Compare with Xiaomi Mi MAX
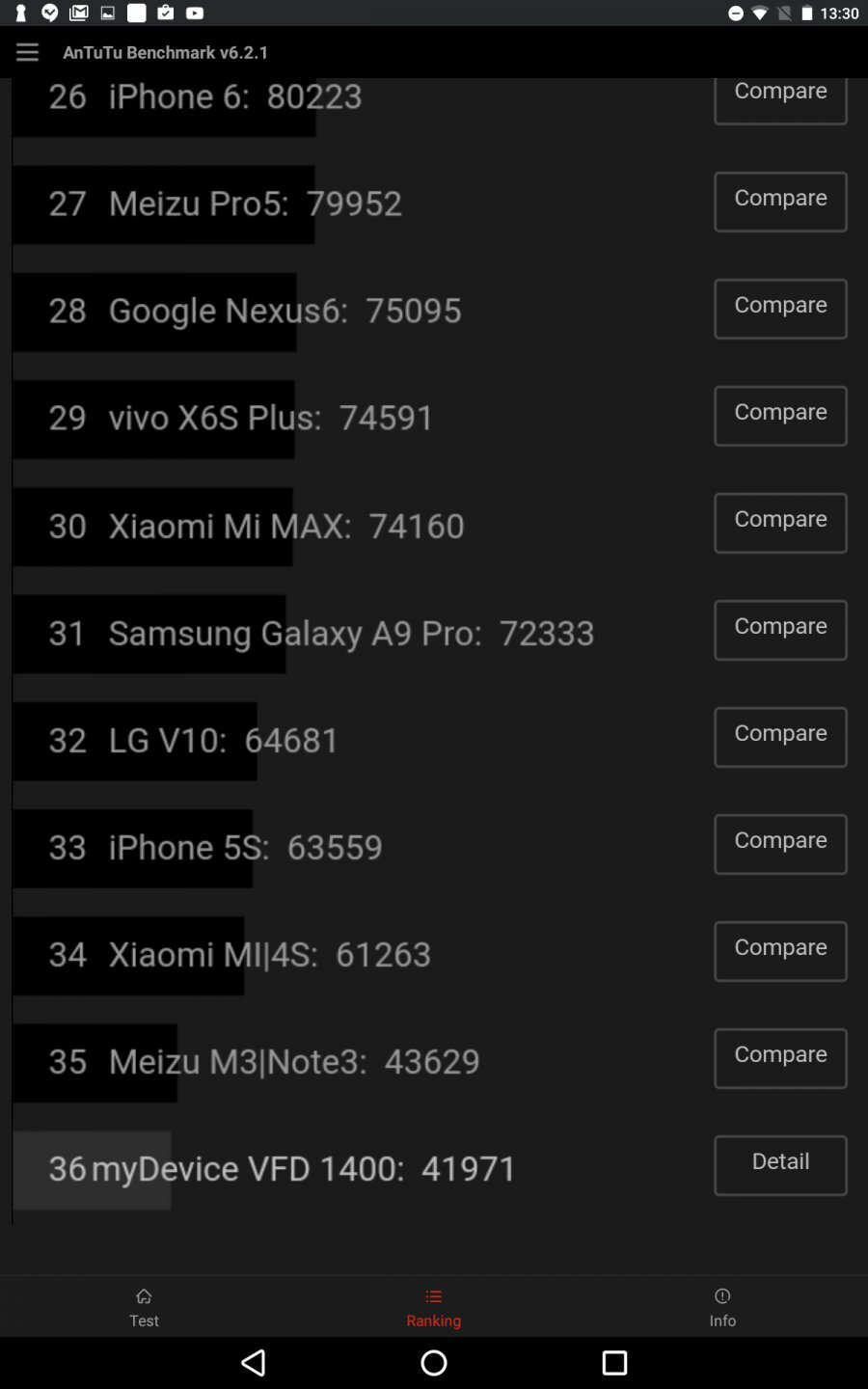868x1389 pixels. tap(779, 523)
